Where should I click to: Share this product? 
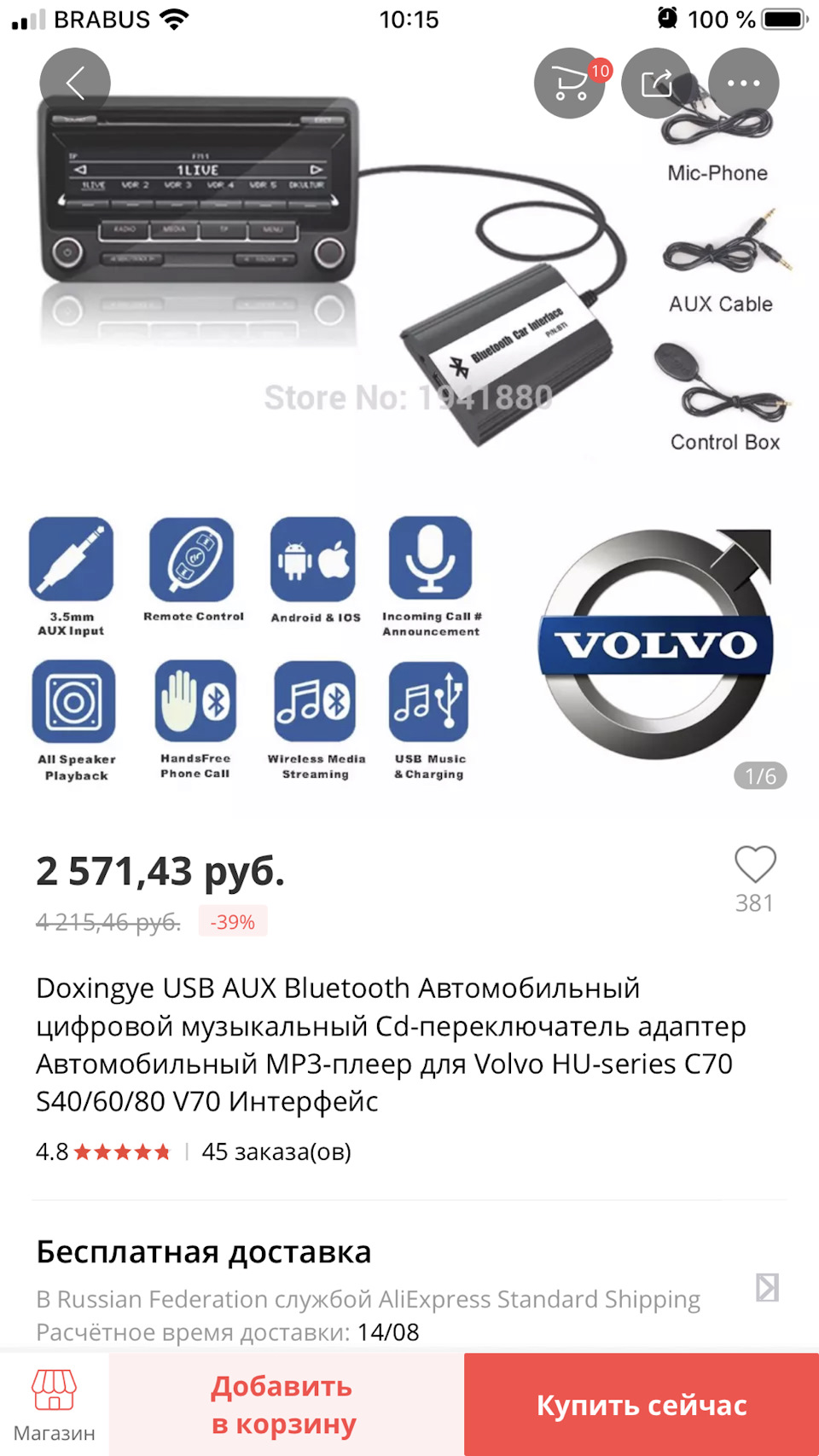pos(657,84)
